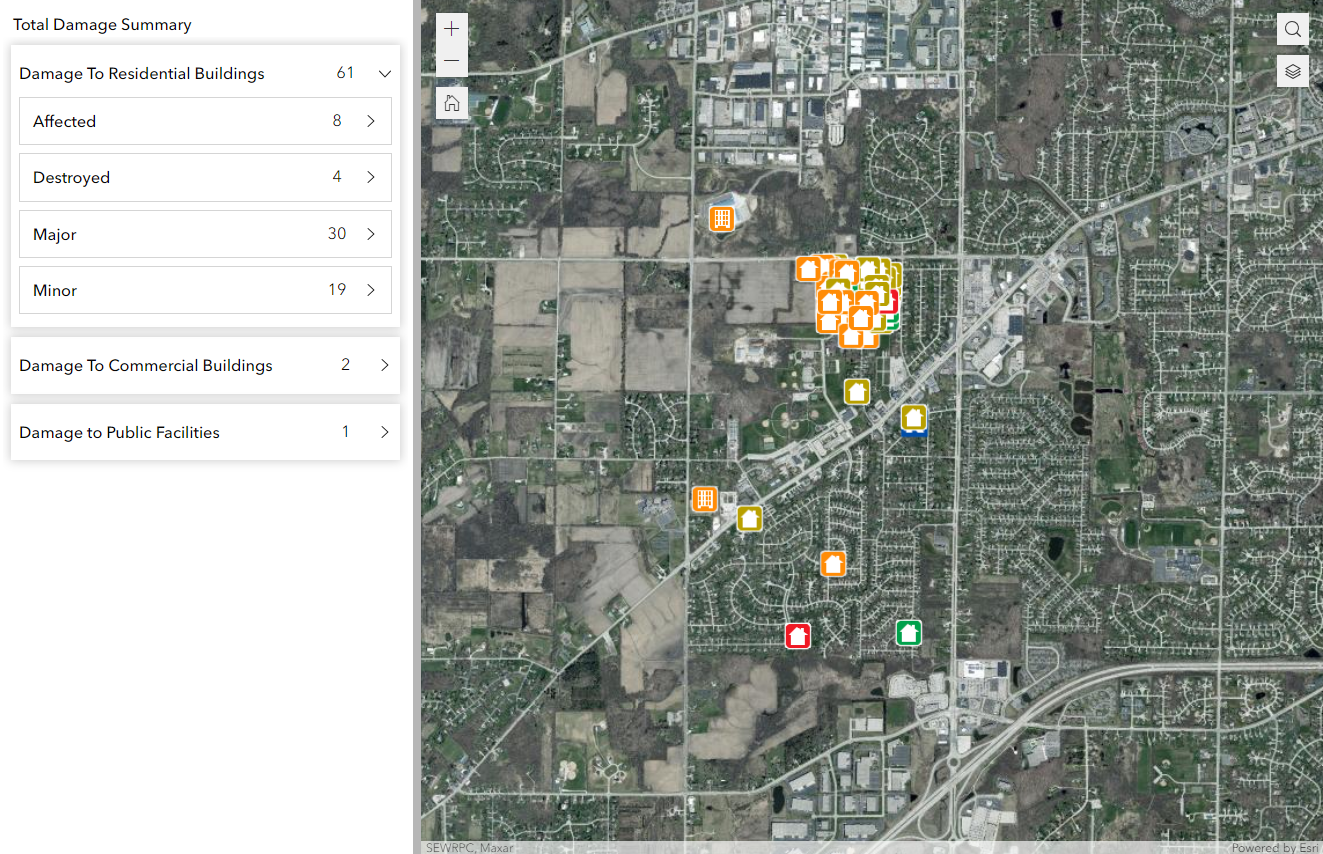This screenshot has width=1323, height=854.
Task: Open the Destroyed residential buildings list
Action: [x=205, y=177]
